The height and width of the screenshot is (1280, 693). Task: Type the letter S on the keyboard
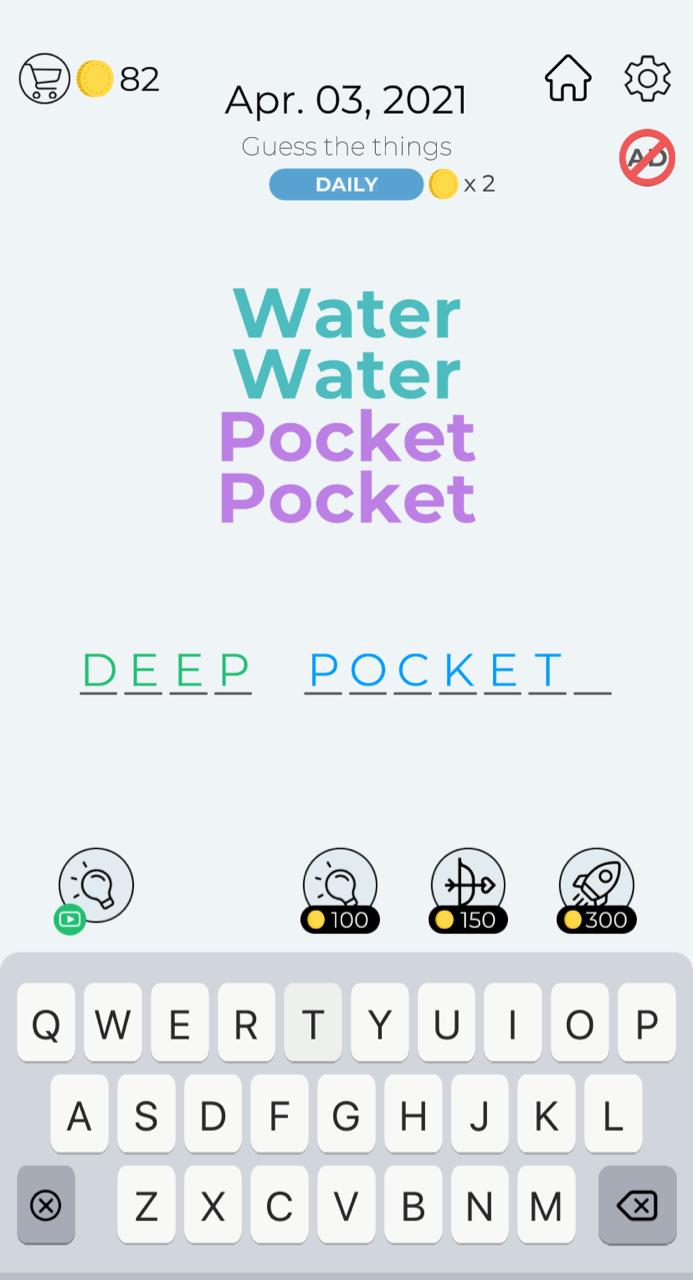(146, 1116)
